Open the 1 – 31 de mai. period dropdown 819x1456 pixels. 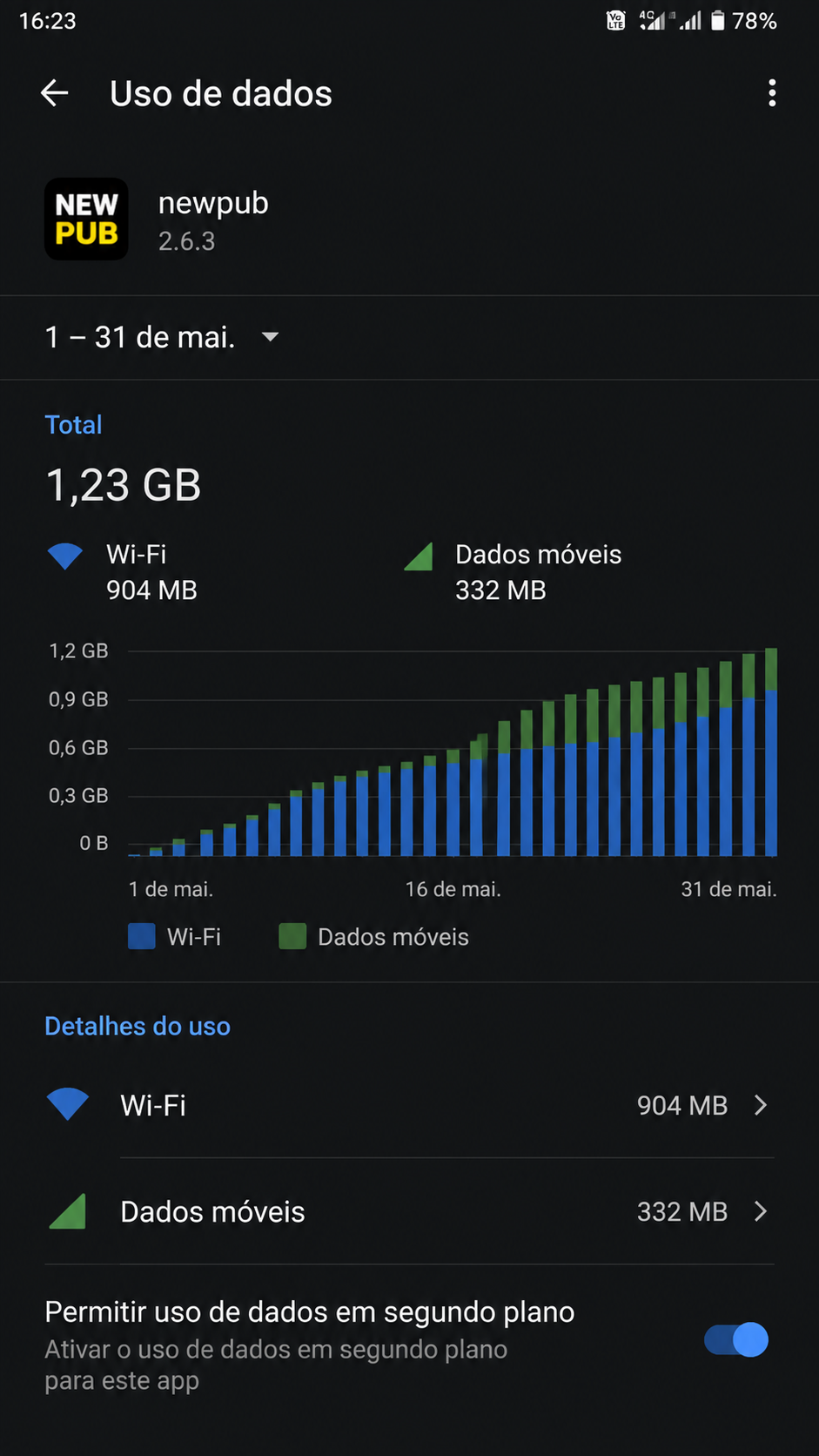[x=162, y=337]
